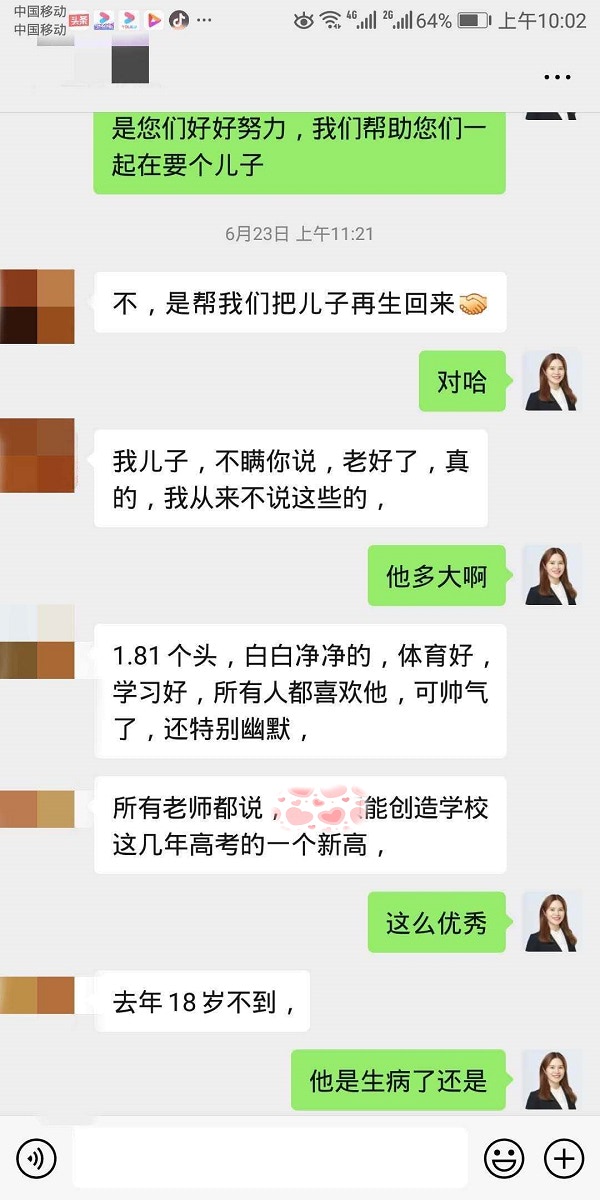
Task: Tap the message text field
Action: point(270,1159)
